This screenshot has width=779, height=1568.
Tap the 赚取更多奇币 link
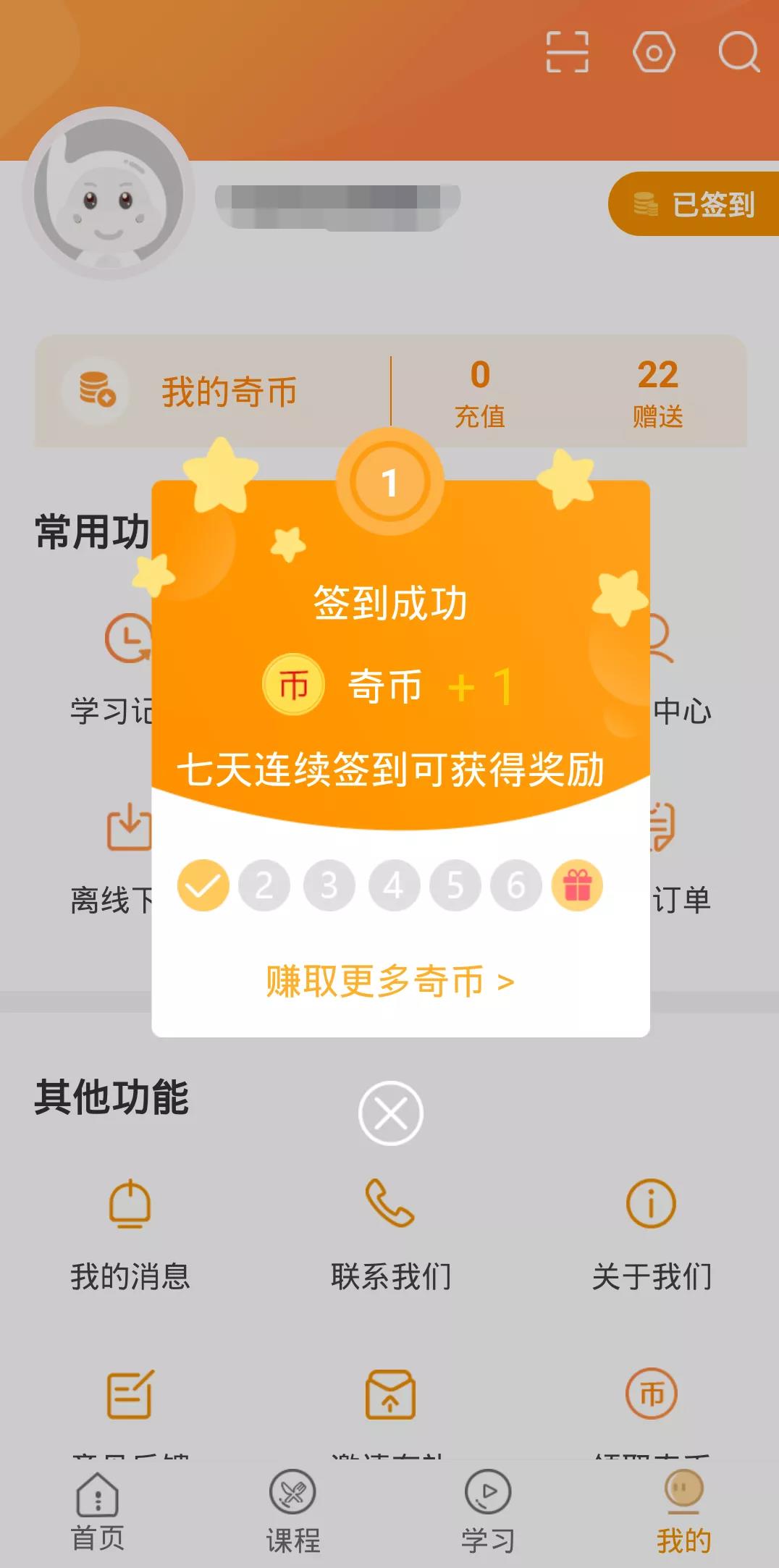tap(389, 982)
